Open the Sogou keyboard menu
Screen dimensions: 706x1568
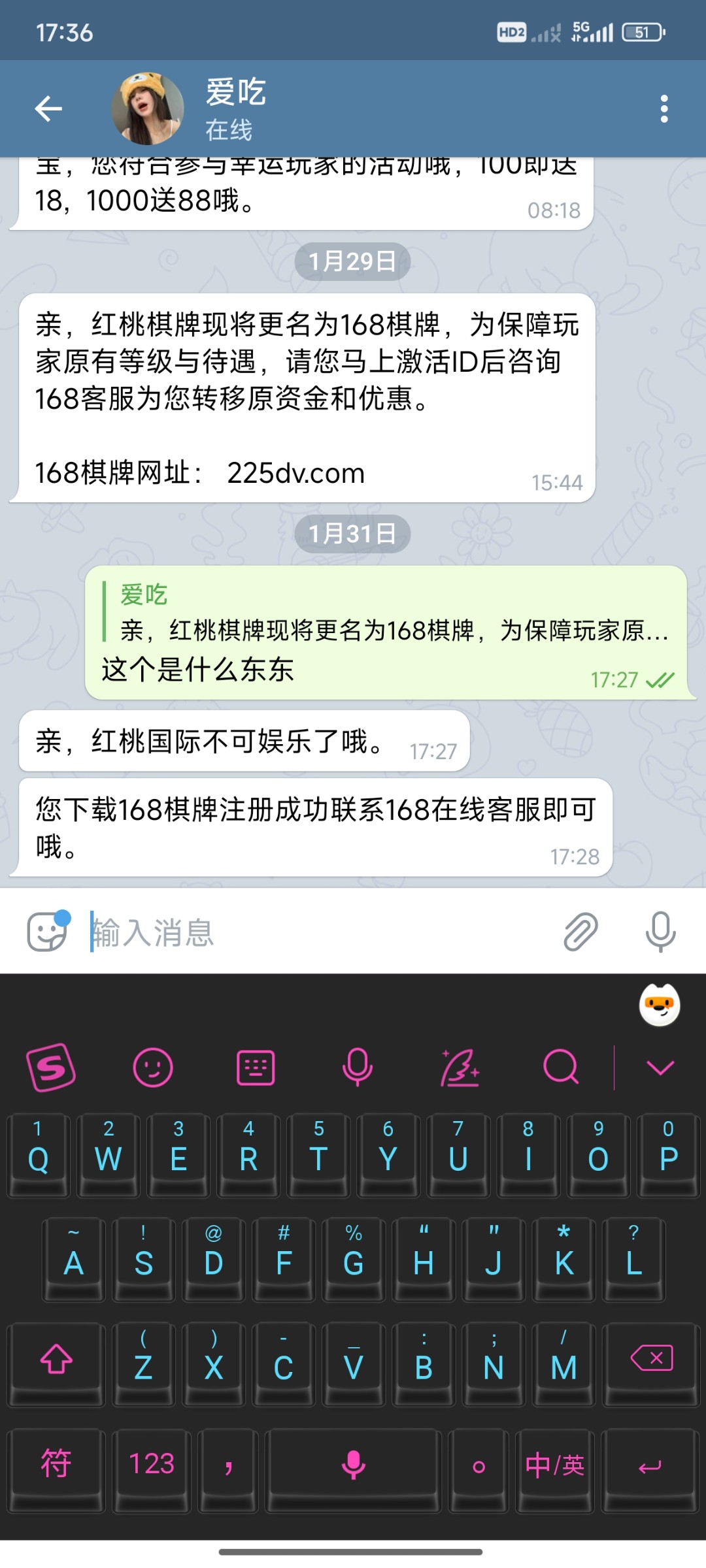pyautogui.click(x=51, y=1068)
